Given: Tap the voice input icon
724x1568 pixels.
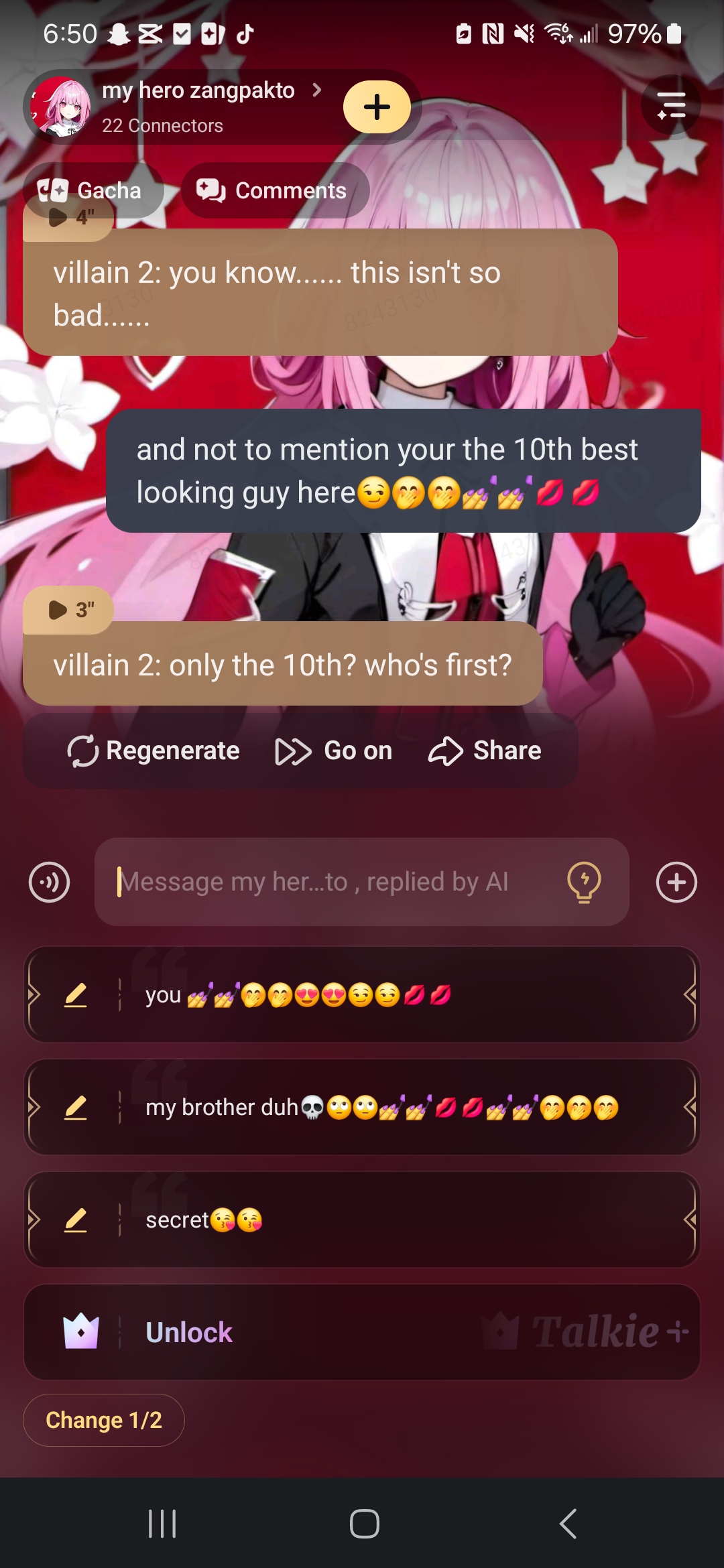Looking at the screenshot, I should click(49, 882).
